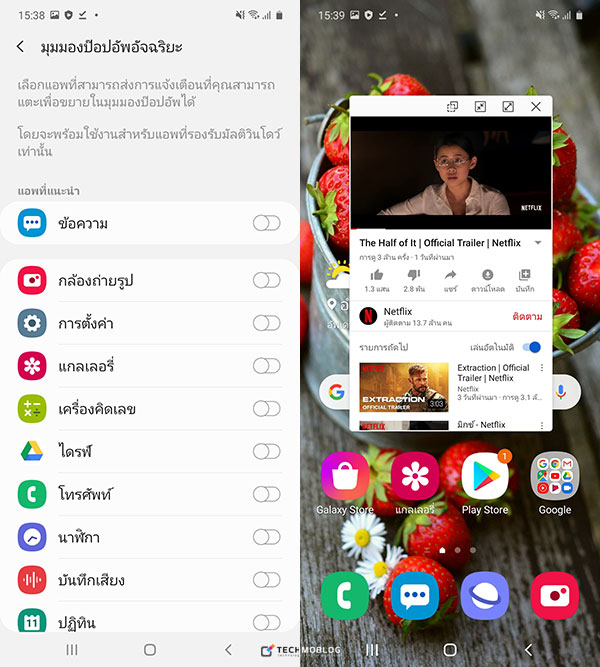Toggle the ข้อความ pop-up view switch
600x667 pixels.
(x=266, y=223)
